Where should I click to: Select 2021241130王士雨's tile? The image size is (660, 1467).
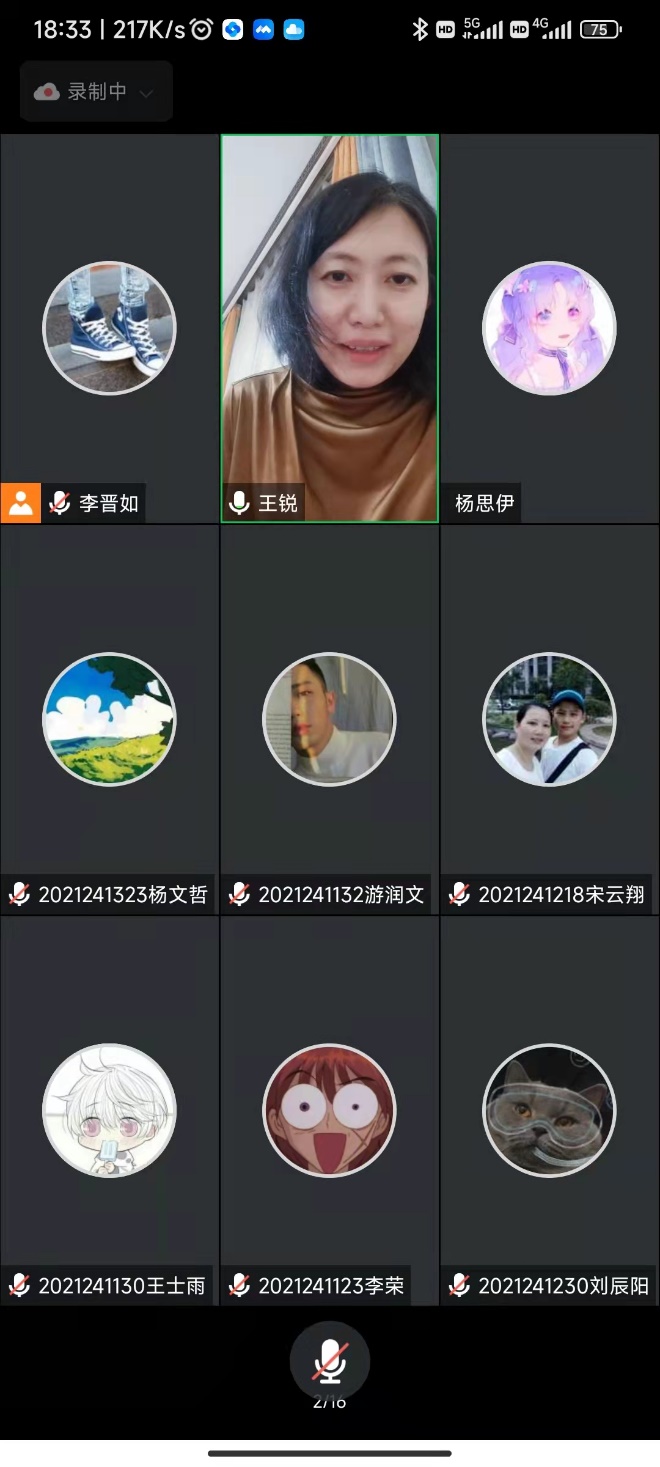tap(109, 1110)
